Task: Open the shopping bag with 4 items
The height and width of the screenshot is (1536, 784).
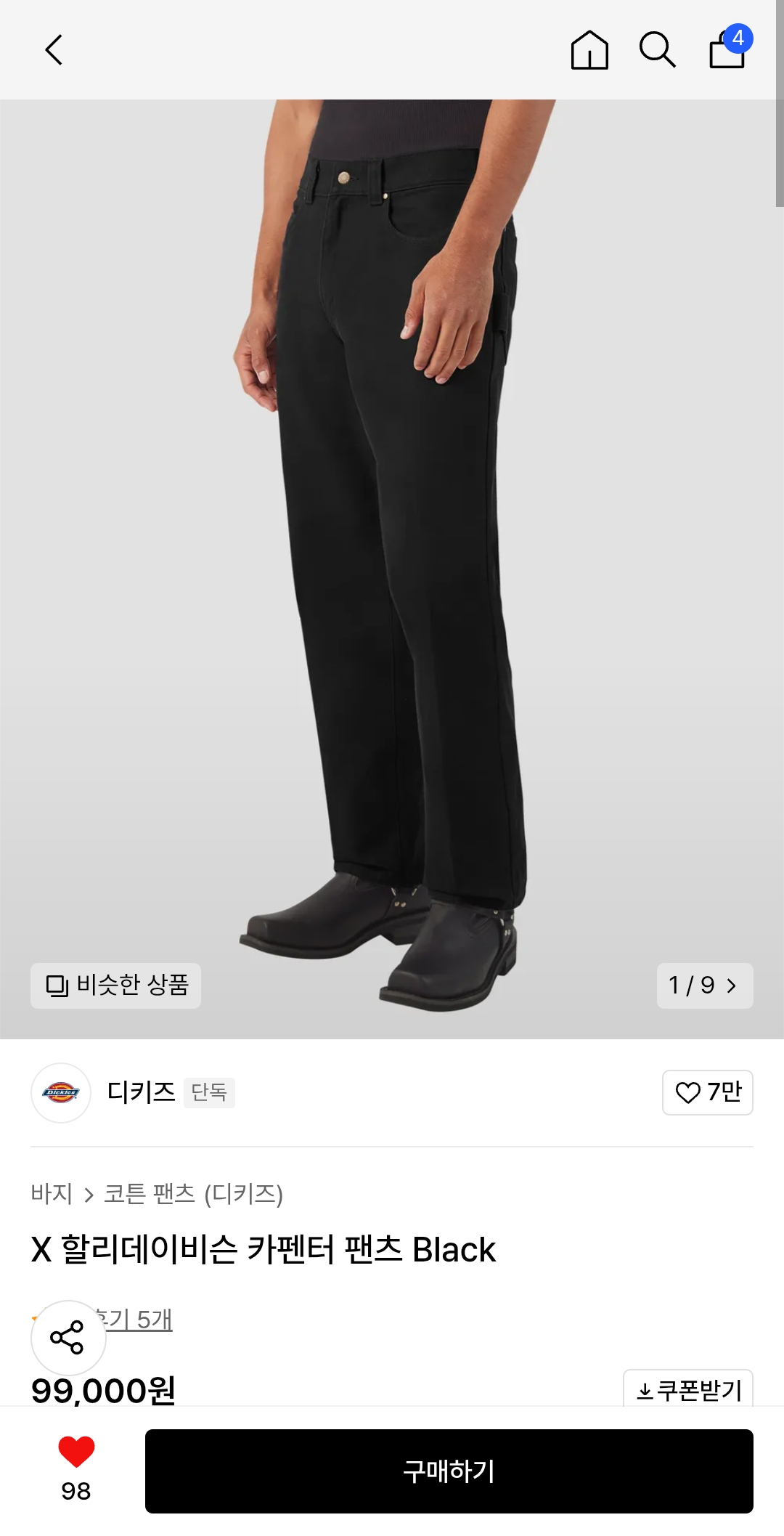Action: pos(728,49)
